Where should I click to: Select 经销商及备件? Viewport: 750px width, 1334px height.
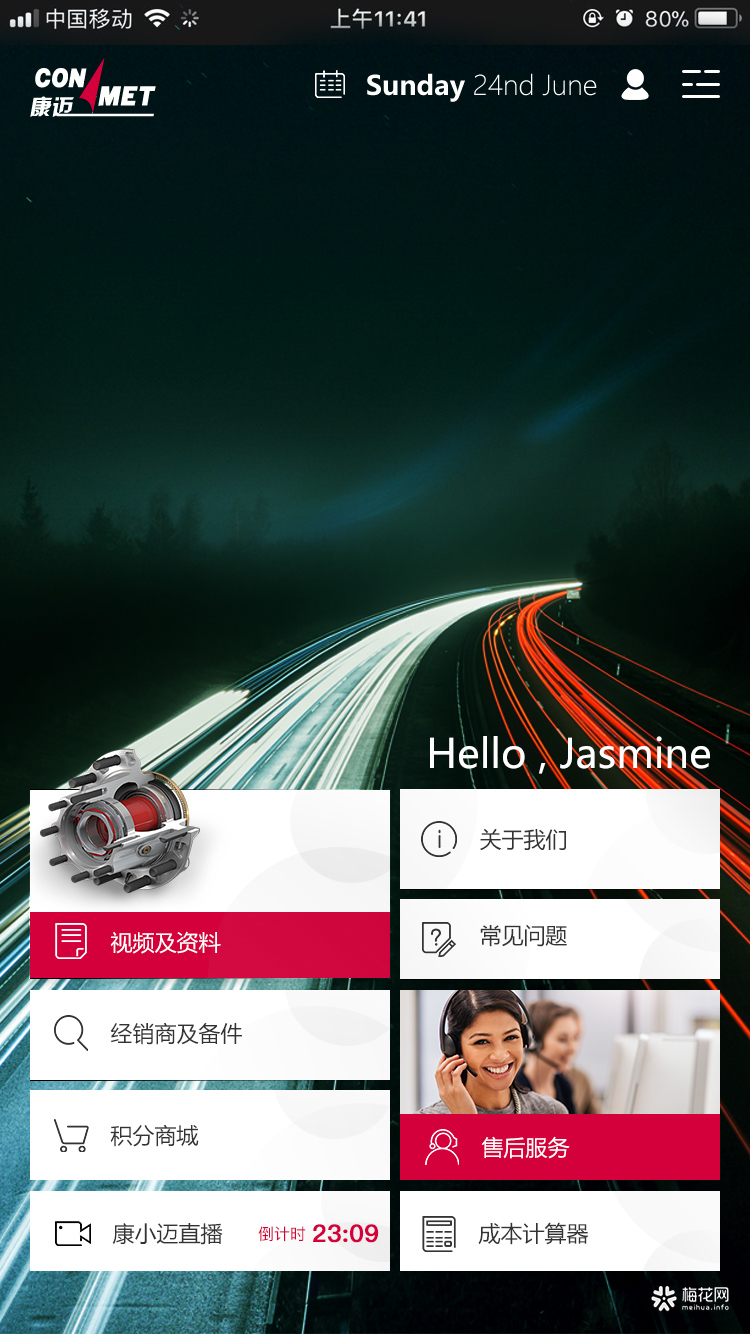tap(209, 1034)
